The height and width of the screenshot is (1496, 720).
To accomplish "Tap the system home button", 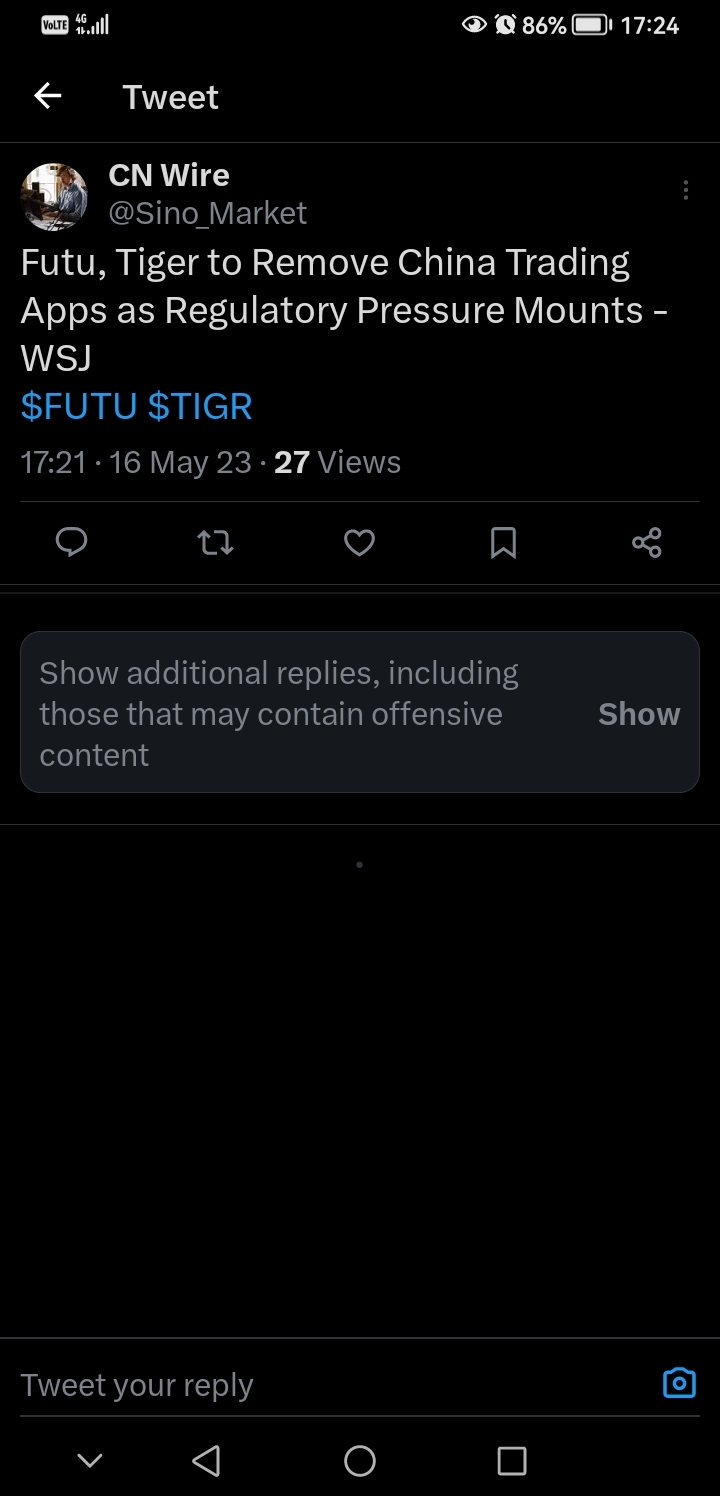I will pos(360,1461).
